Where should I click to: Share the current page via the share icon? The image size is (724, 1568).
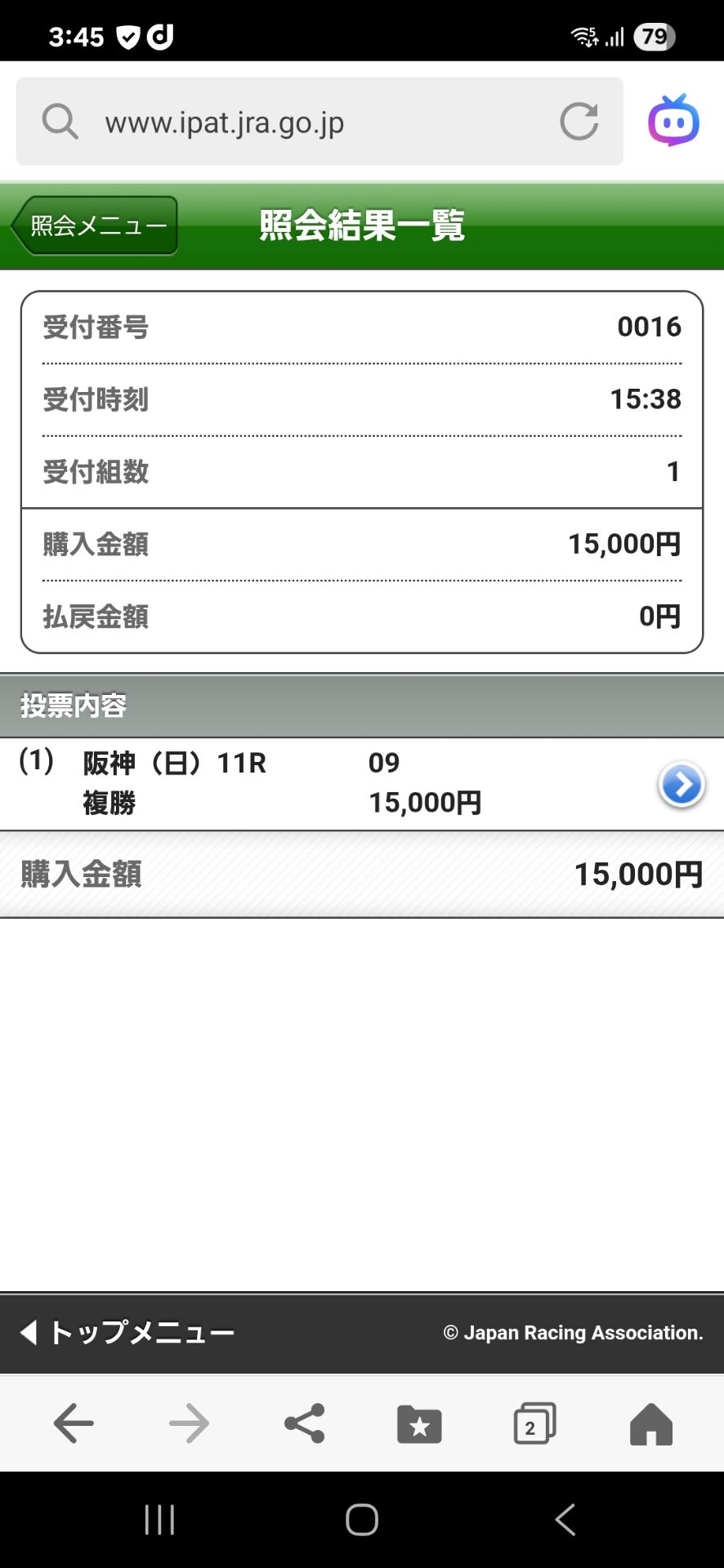(304, 1423)
